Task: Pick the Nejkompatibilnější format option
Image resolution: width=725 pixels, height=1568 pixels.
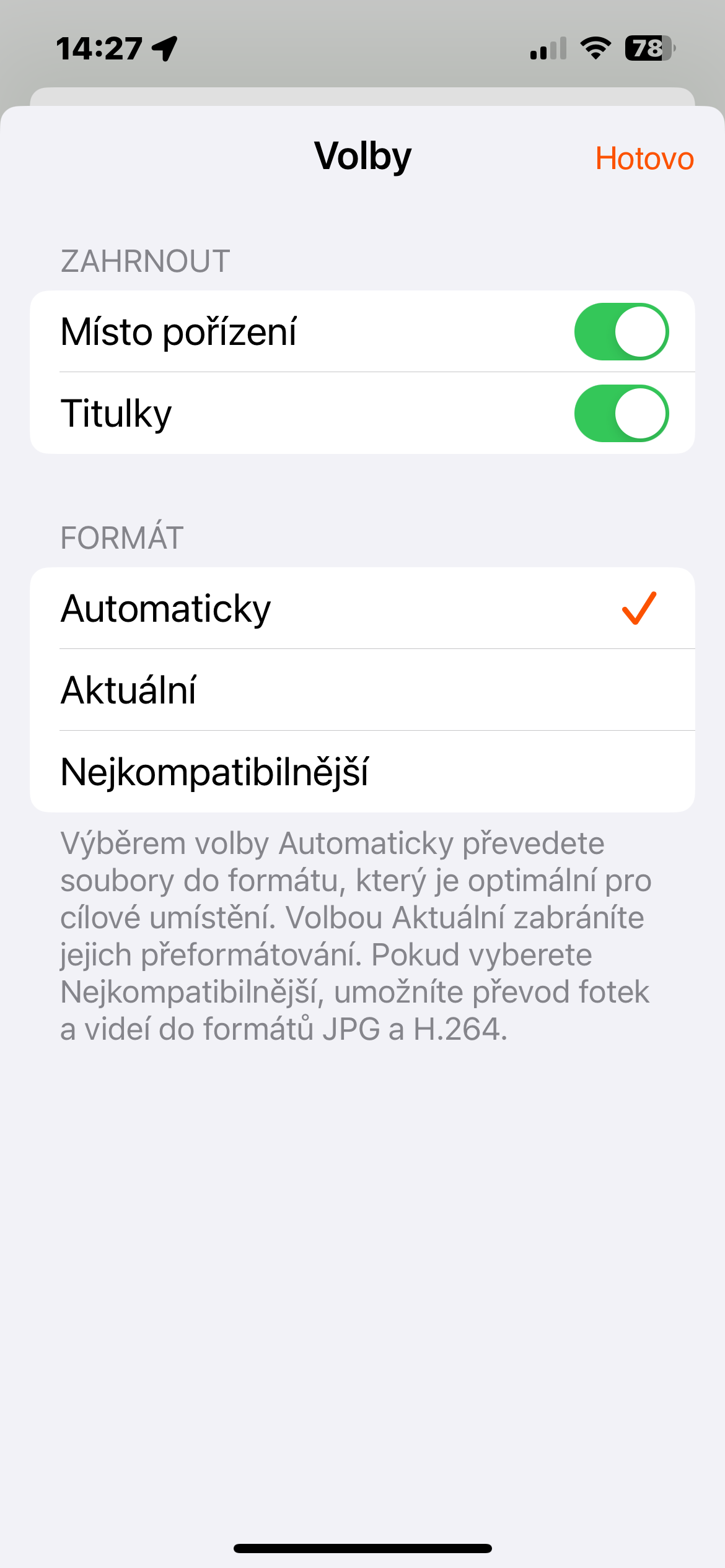Action: (x=362, y=772)
